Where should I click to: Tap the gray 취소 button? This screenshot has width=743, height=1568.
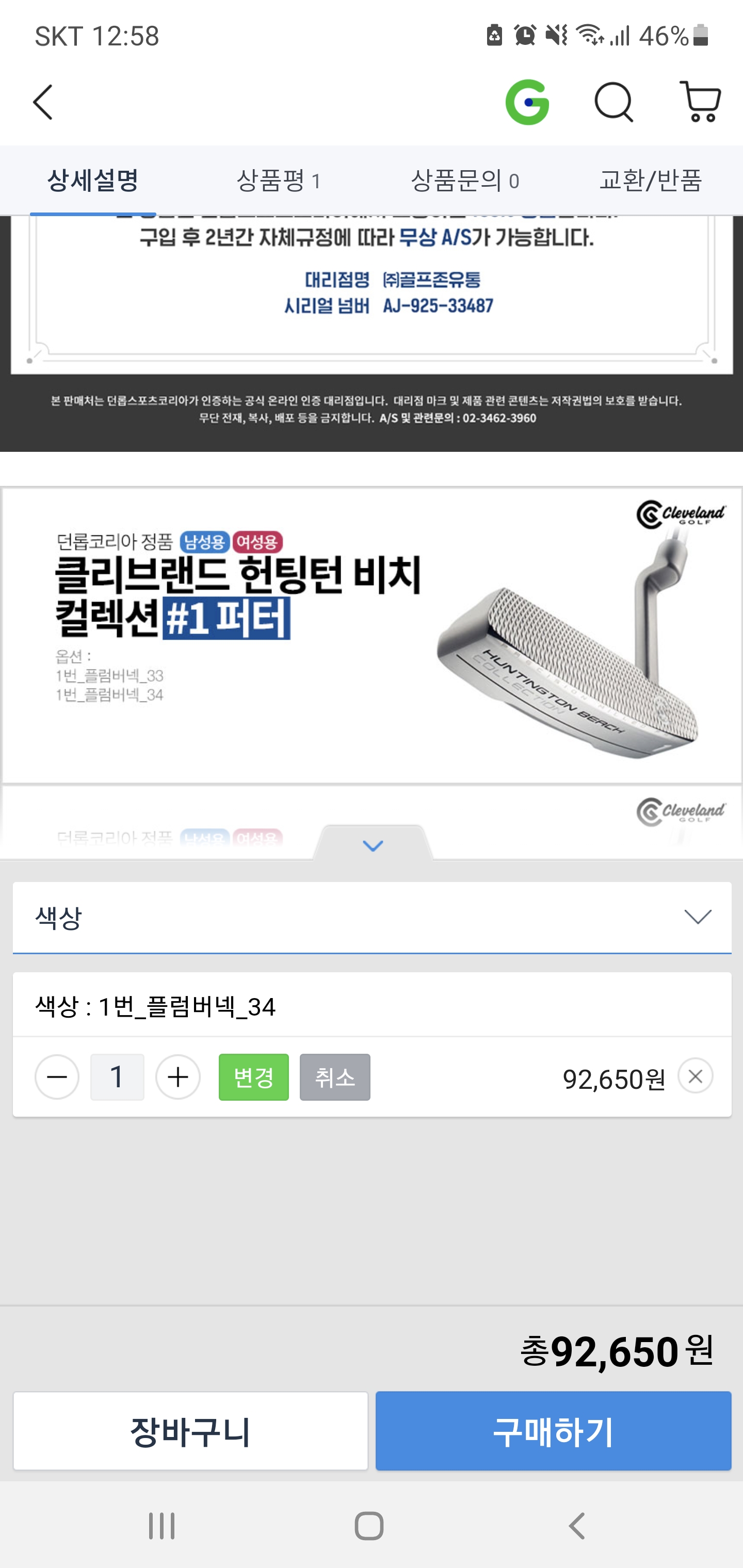click(x=335, y=1077)
